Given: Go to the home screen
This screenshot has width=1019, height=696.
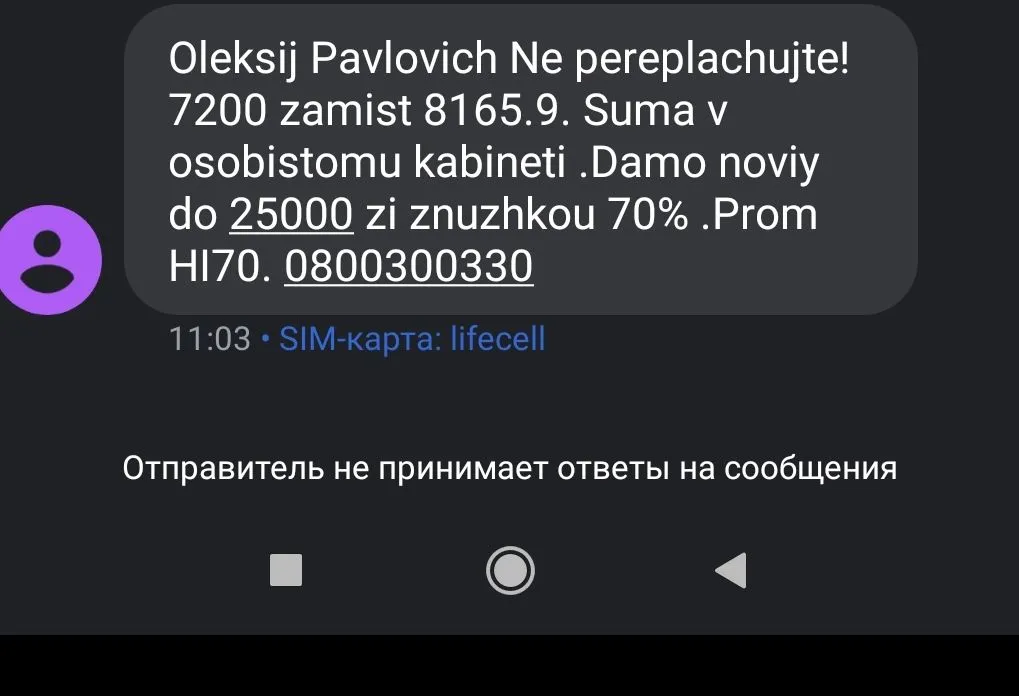Looking at the screenshot, I should 510,571.
